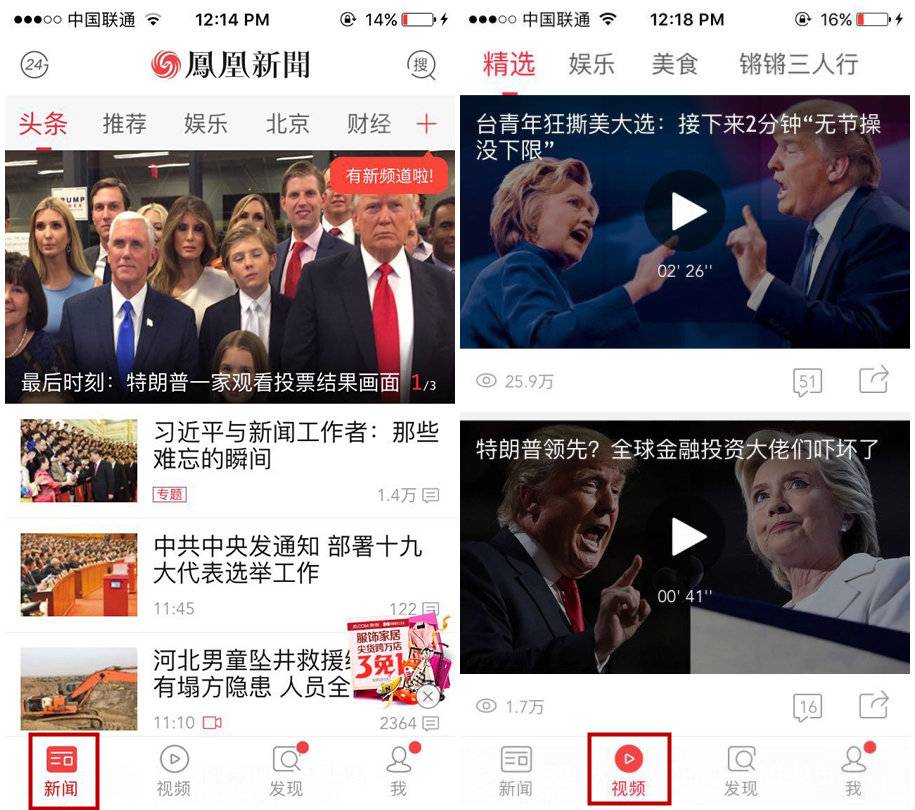
Task: Open article 习近平与新闻工作者：那些难忘的瞬间
Action: pos(296,446)
